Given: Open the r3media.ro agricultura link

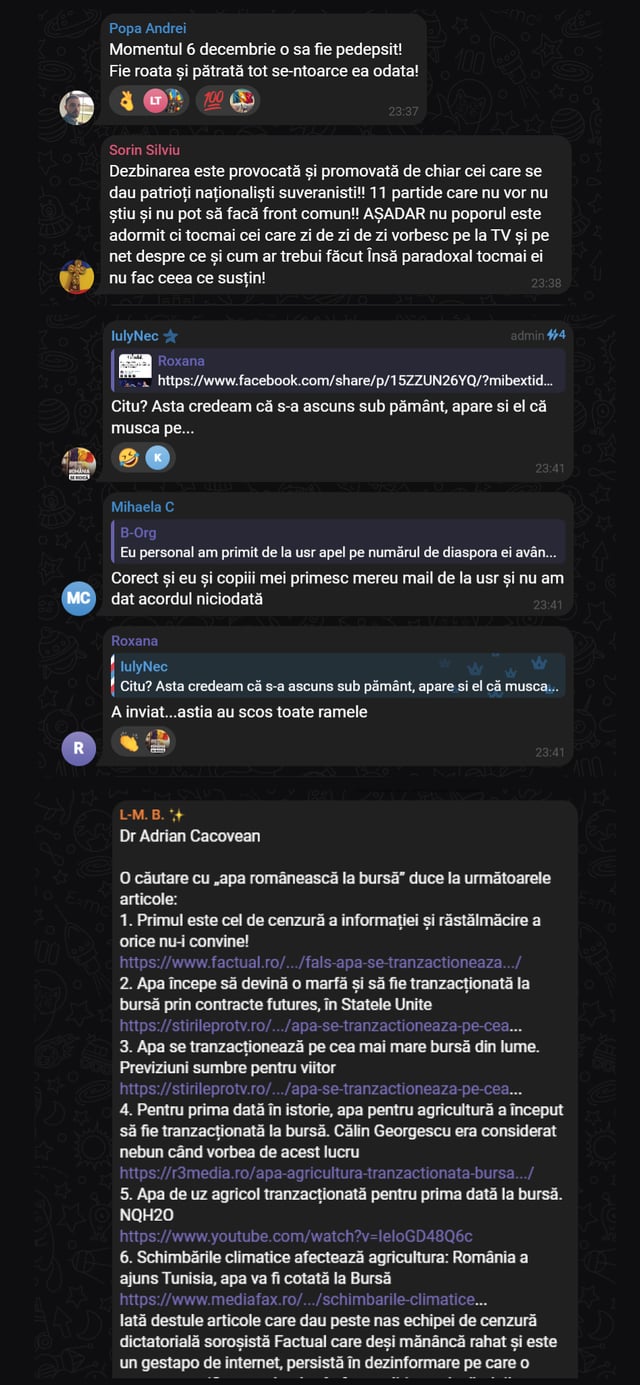Looking at the screenshot, I should tap(326, 1172).
